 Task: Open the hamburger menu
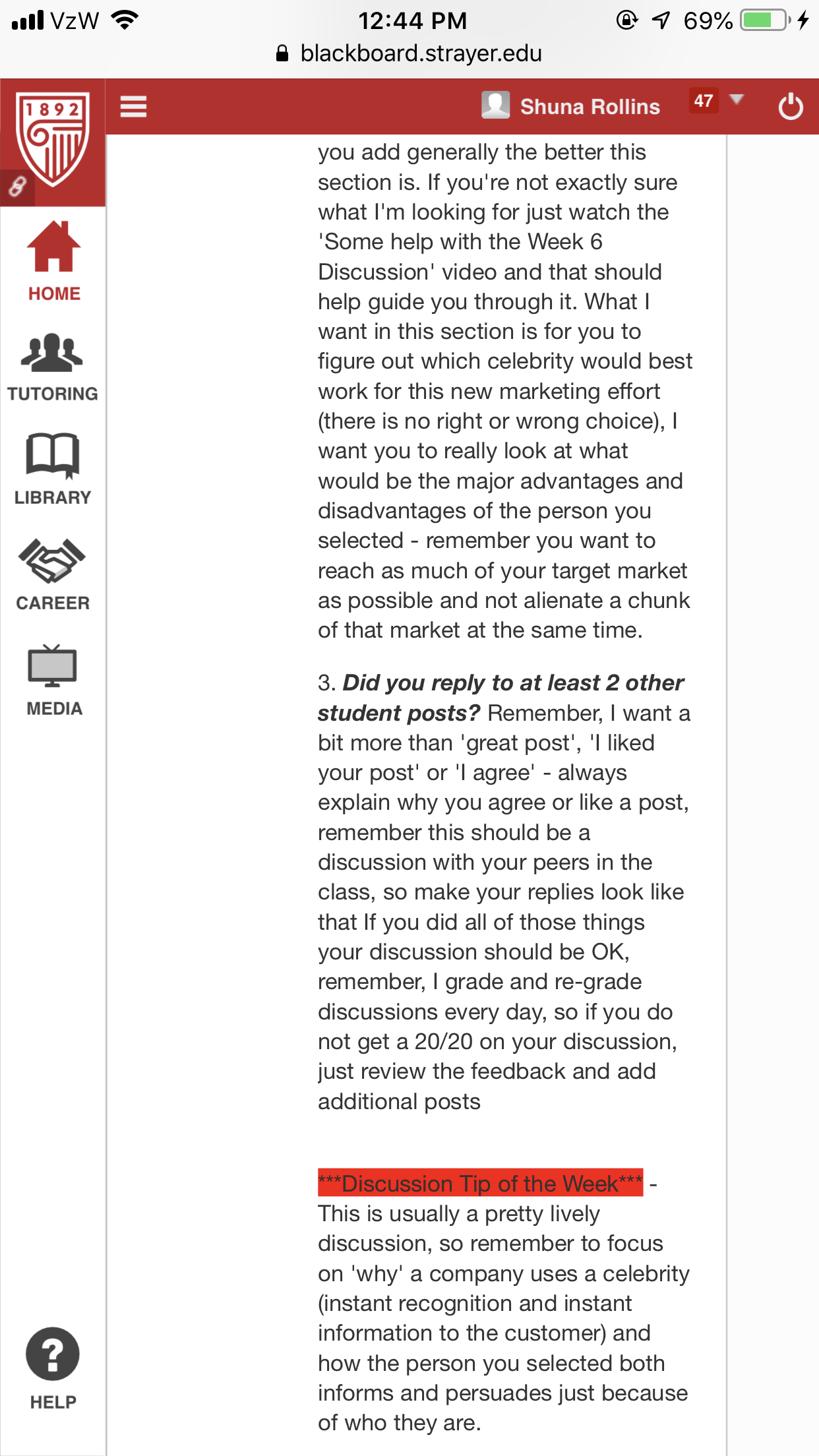tap(133, 106)
